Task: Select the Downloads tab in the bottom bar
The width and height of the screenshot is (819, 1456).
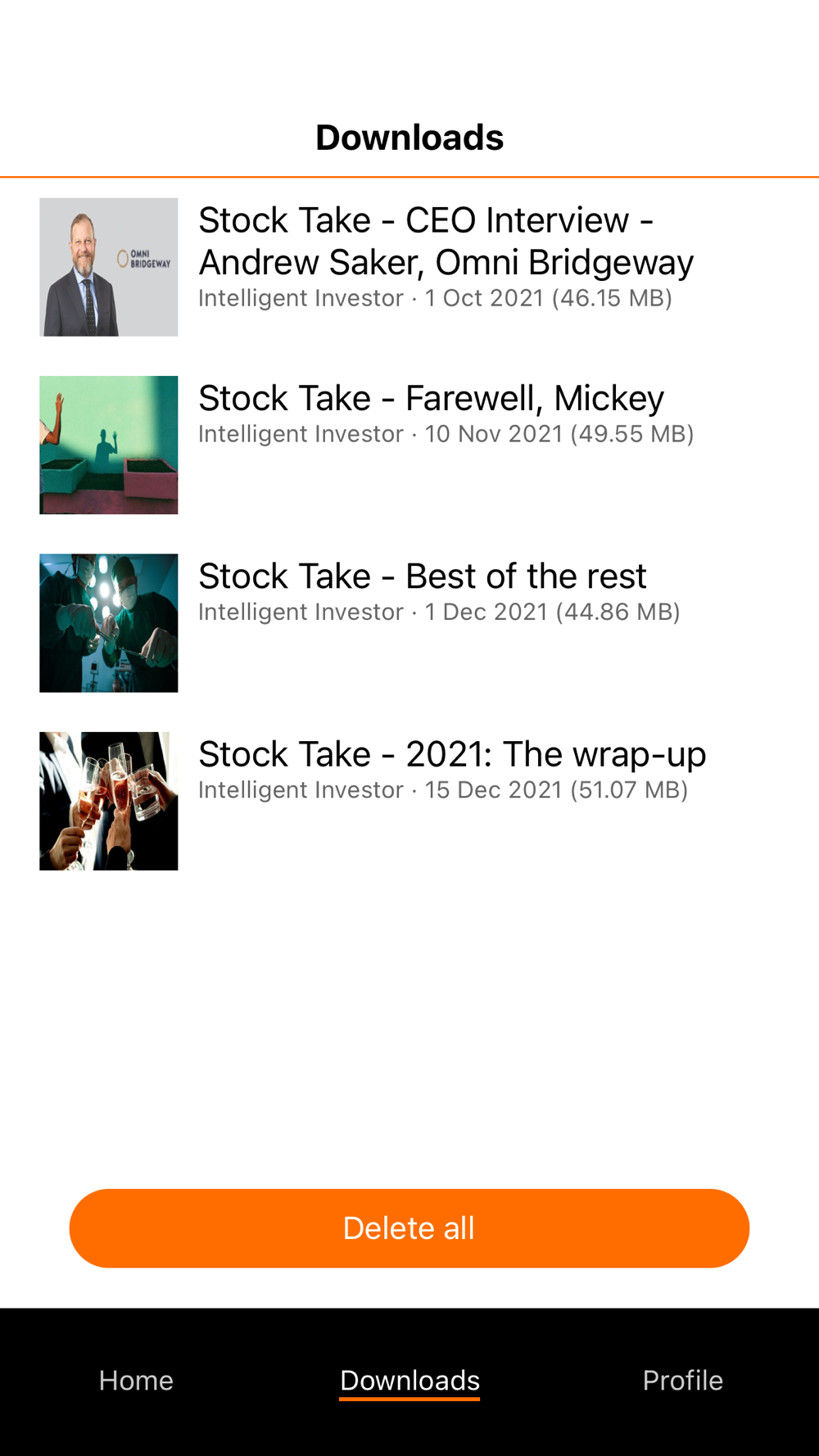Action: coord(409,1381)
